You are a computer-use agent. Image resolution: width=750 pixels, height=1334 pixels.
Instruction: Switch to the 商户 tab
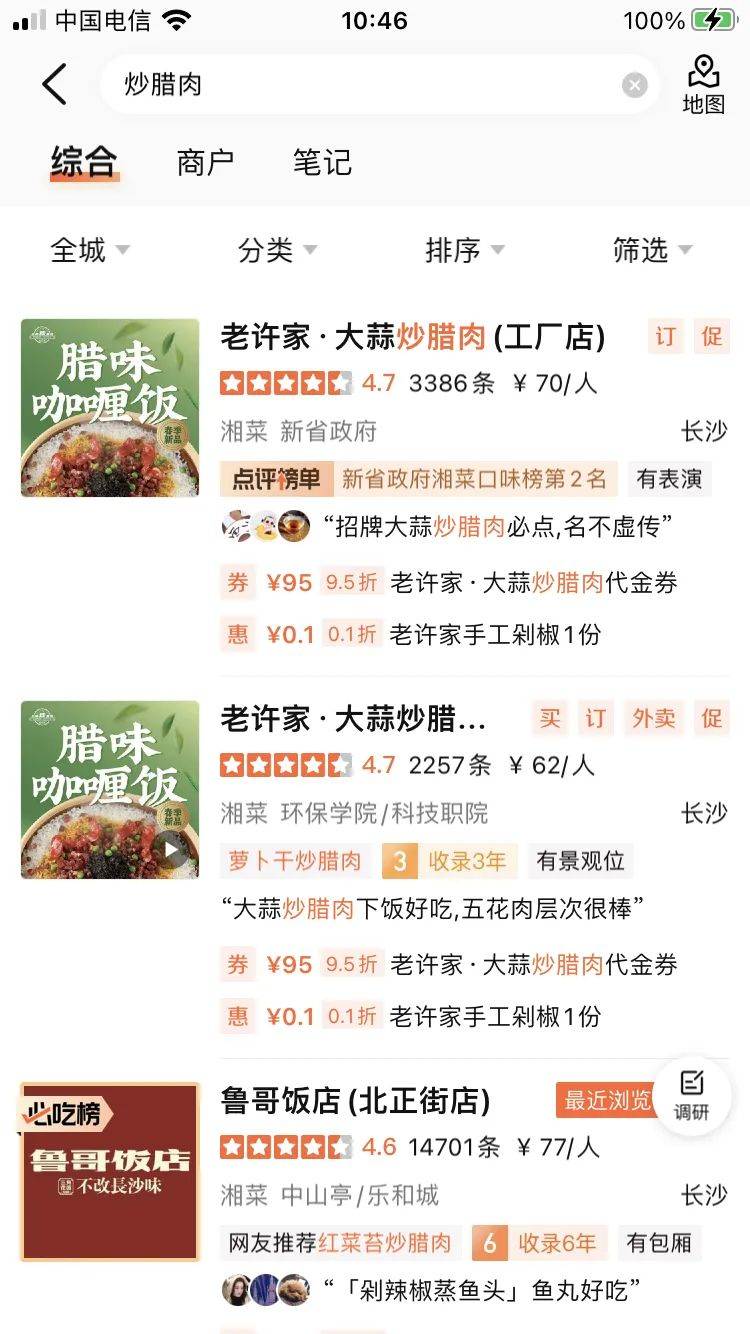205,163
